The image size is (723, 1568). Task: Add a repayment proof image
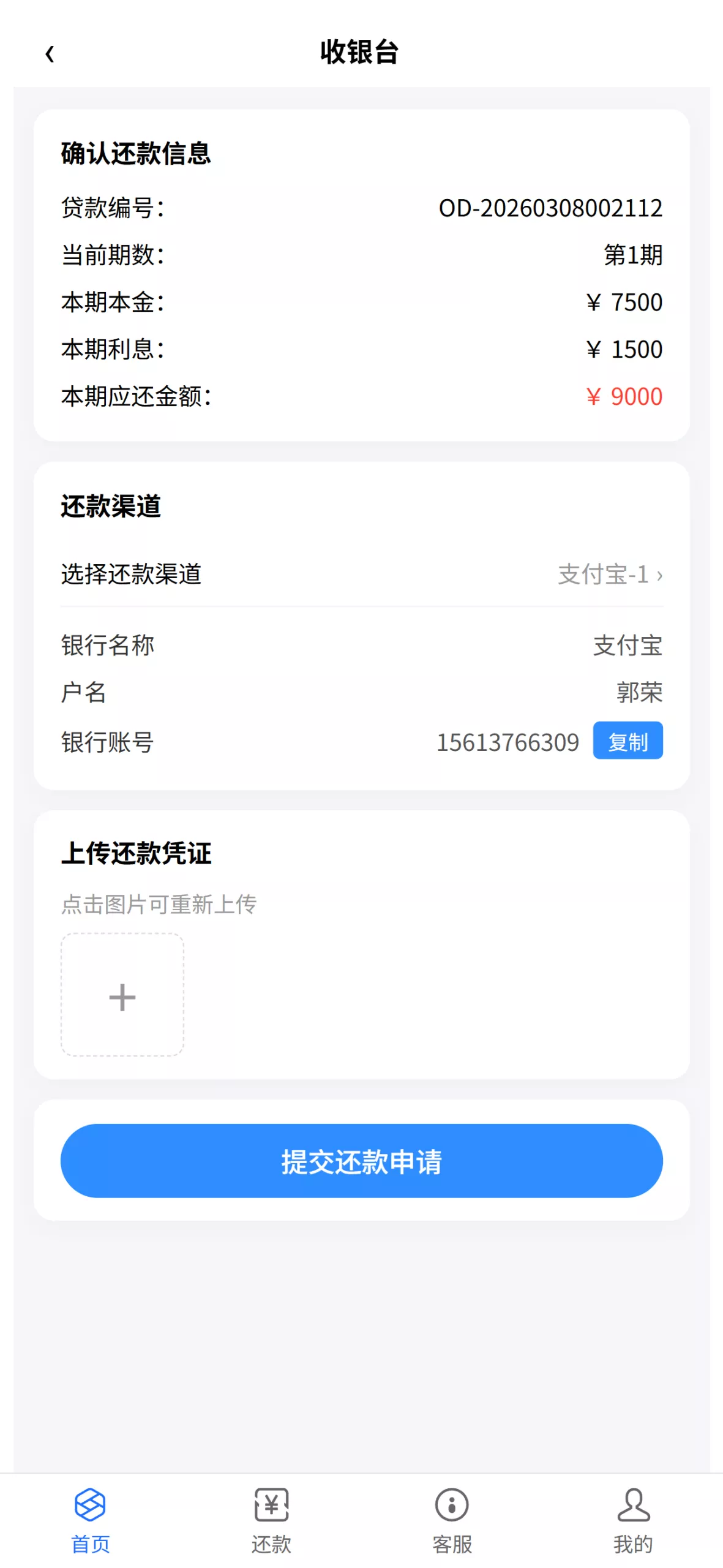click(x=122, y=995)
